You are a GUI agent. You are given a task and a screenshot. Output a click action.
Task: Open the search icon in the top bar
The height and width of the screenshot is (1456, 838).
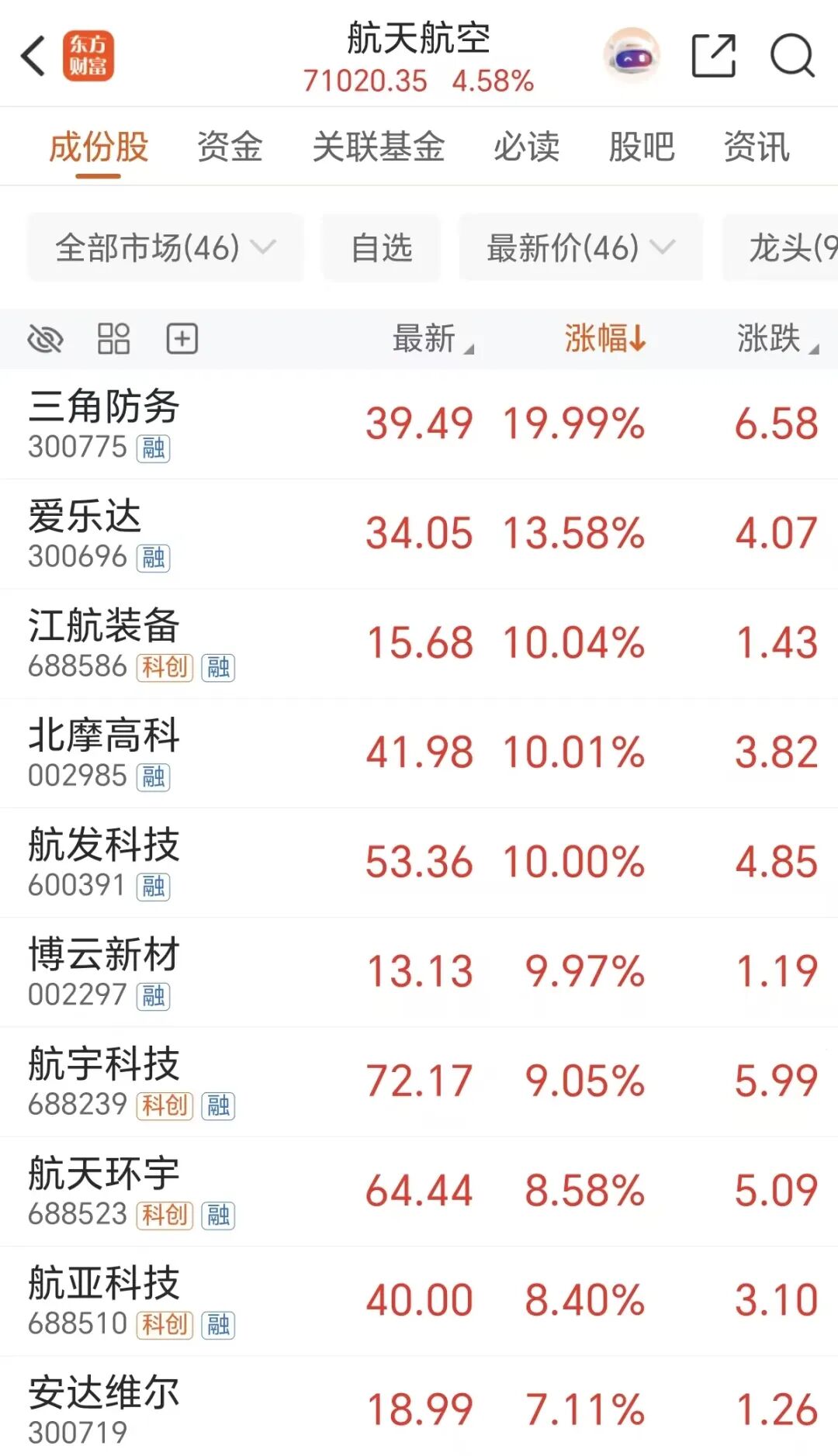pyautogui.click(x=790, y=57)
